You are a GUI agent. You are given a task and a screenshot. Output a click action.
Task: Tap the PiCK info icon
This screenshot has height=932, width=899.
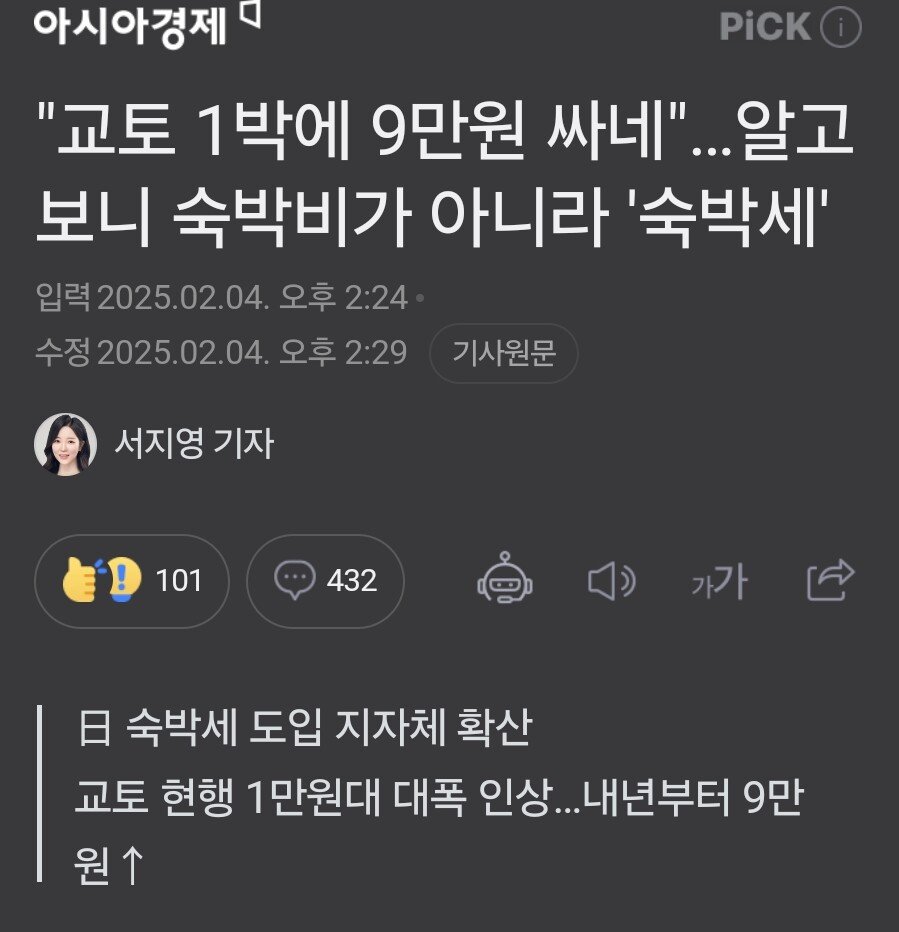click(x=840, y=27)
